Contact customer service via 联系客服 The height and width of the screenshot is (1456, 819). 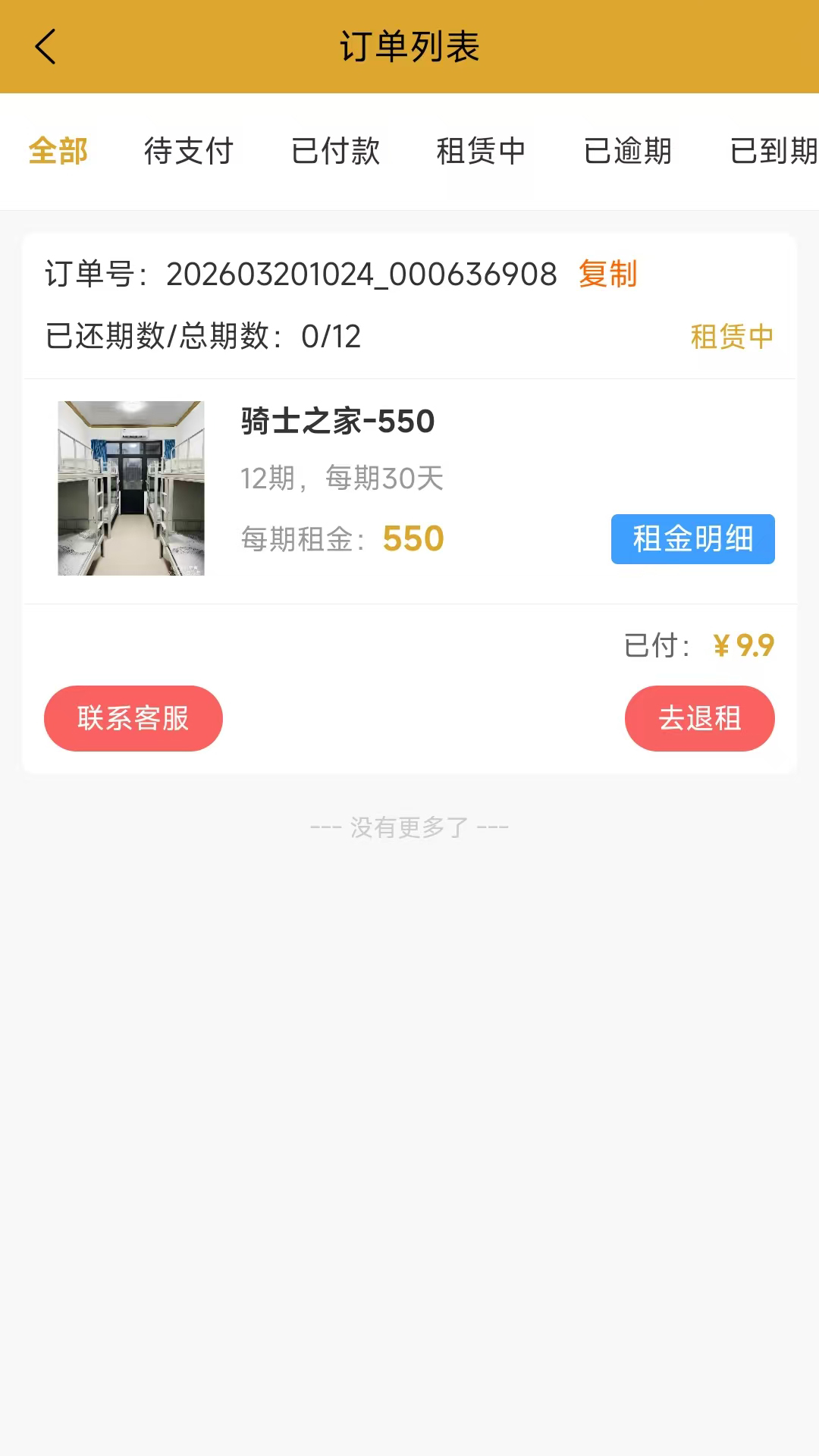pos(133,718)
